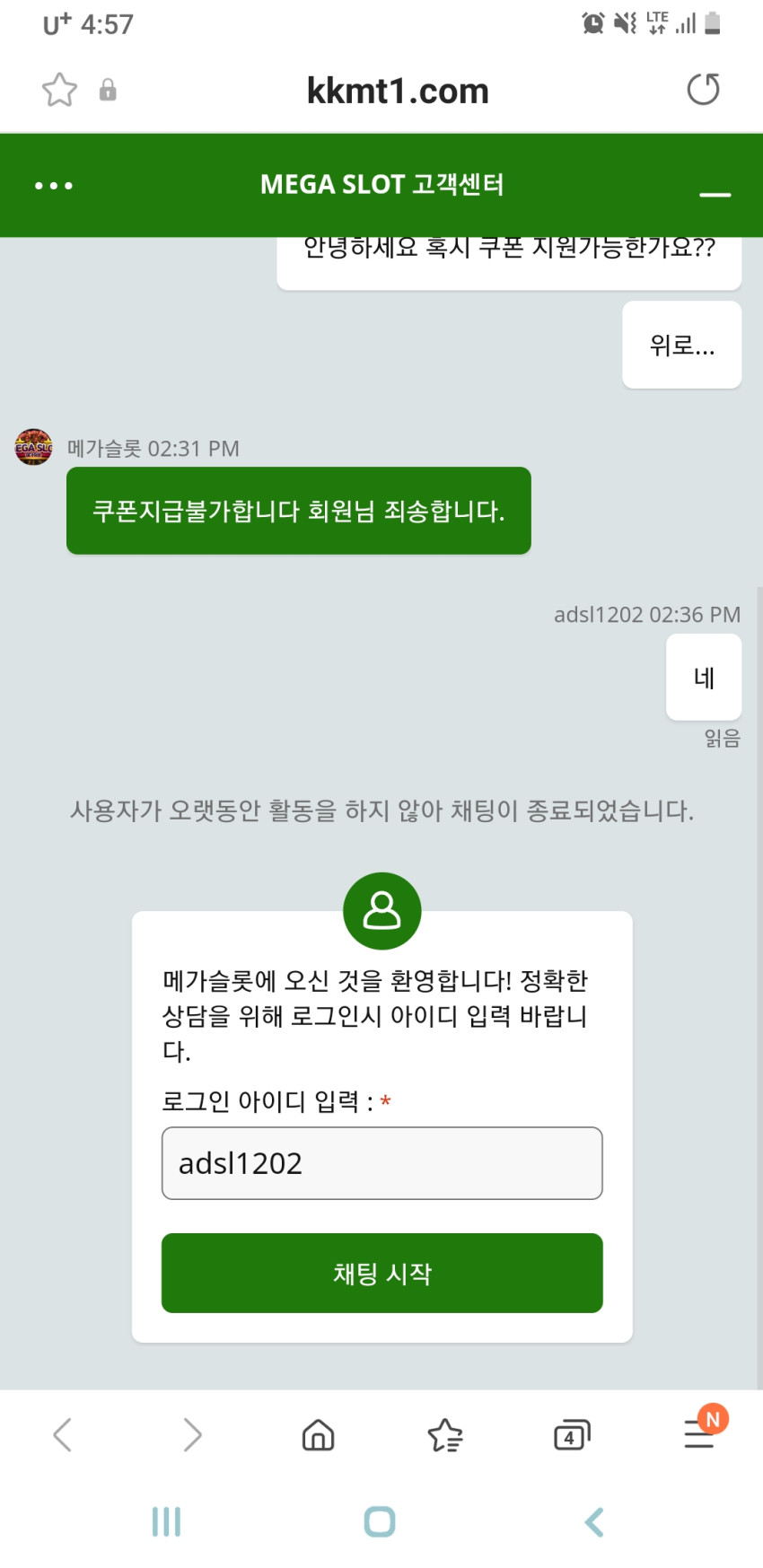Start chat with 채팅 시작 button
763x1568 pixels.
(x=381, y=1273)
